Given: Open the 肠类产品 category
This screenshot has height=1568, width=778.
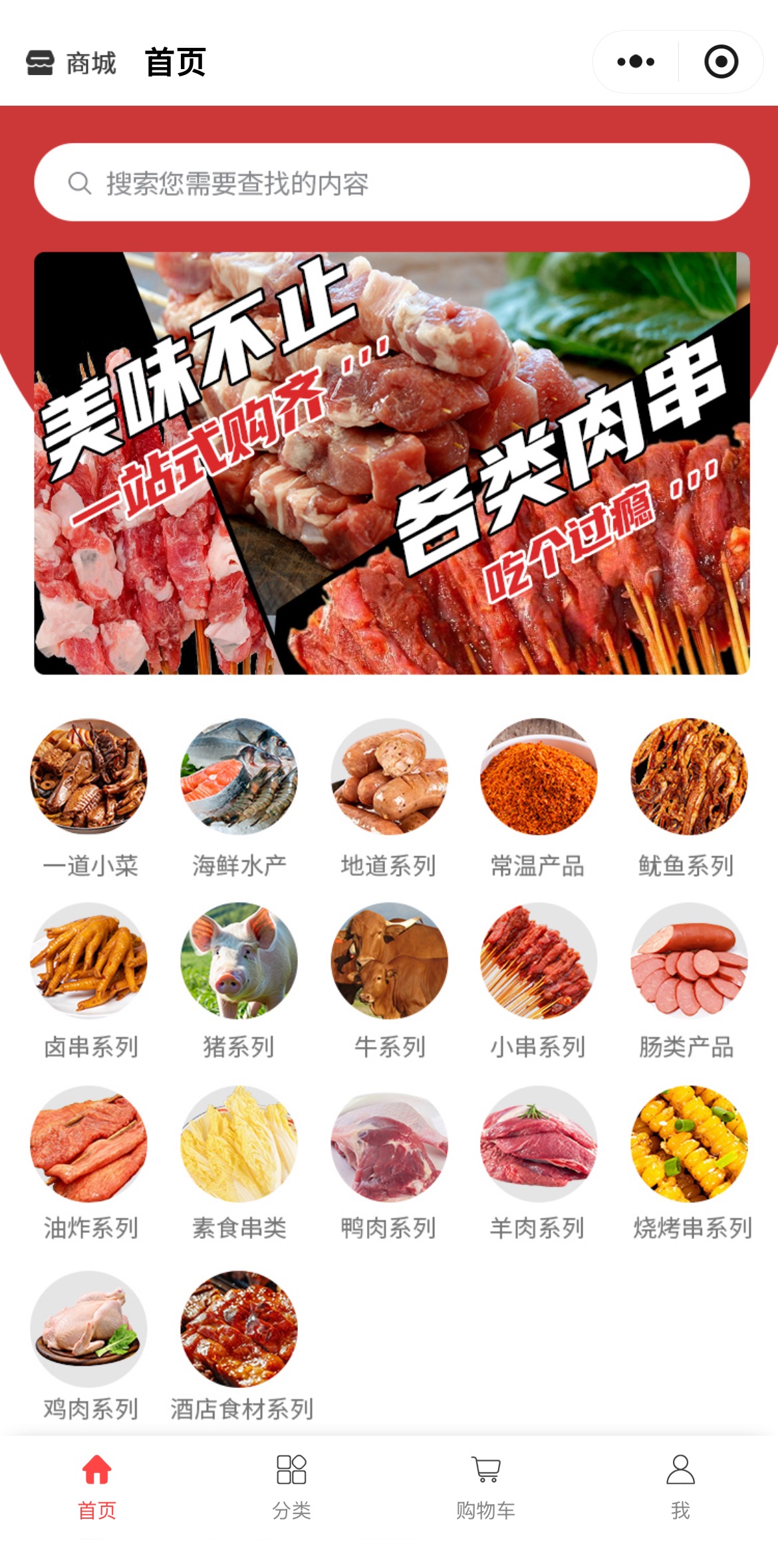Looking at the screenshot, I should coord(689,960).
